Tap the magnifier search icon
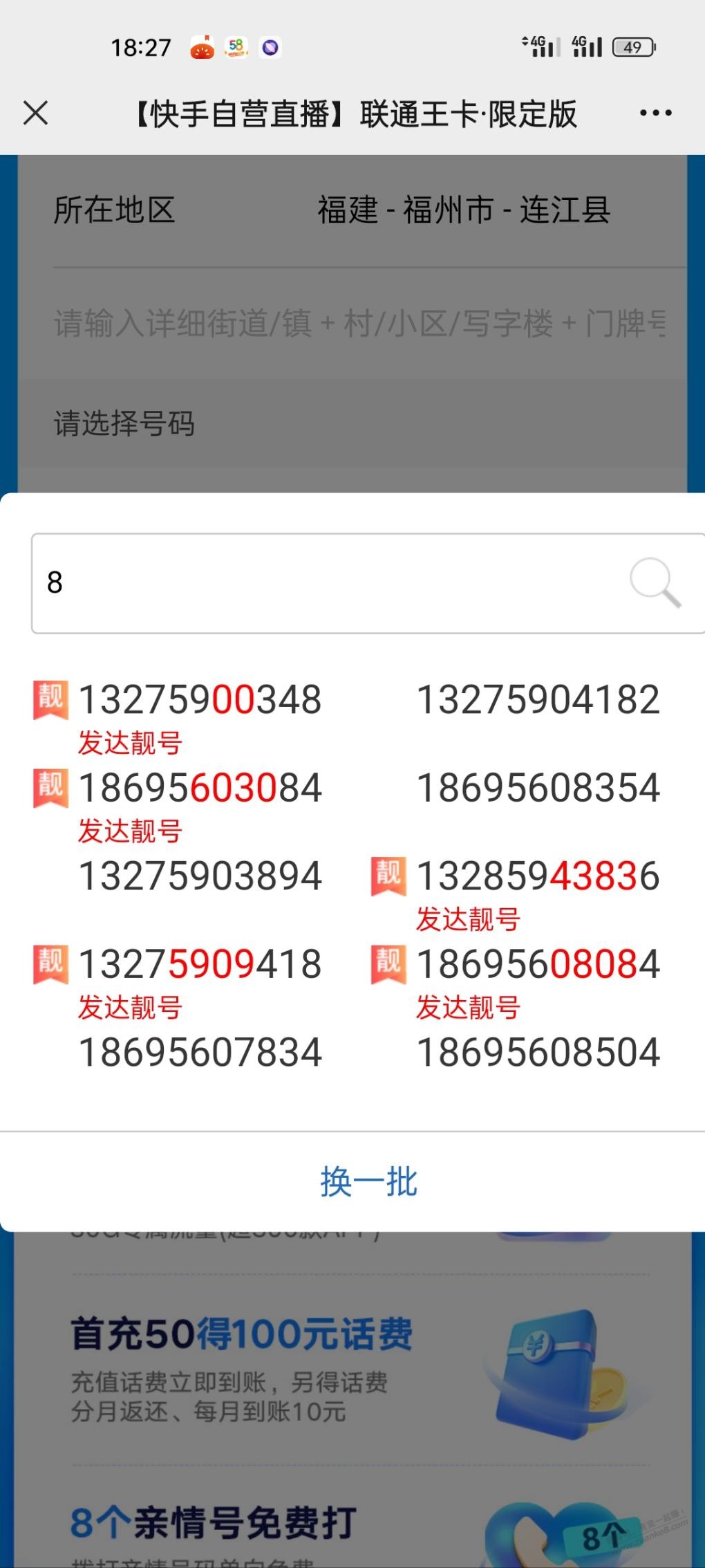 pyautogui.click(x=655, y=582)
